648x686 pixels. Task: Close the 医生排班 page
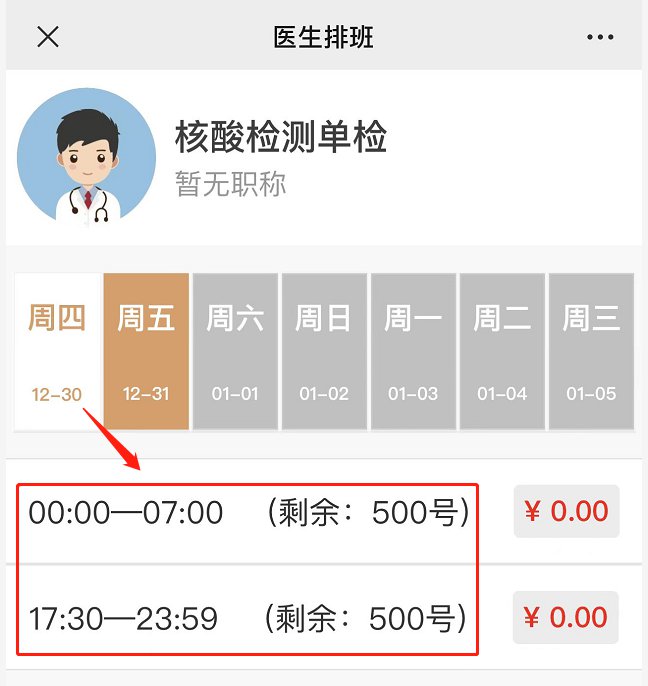pyautogui.click(x=48, y=37)
